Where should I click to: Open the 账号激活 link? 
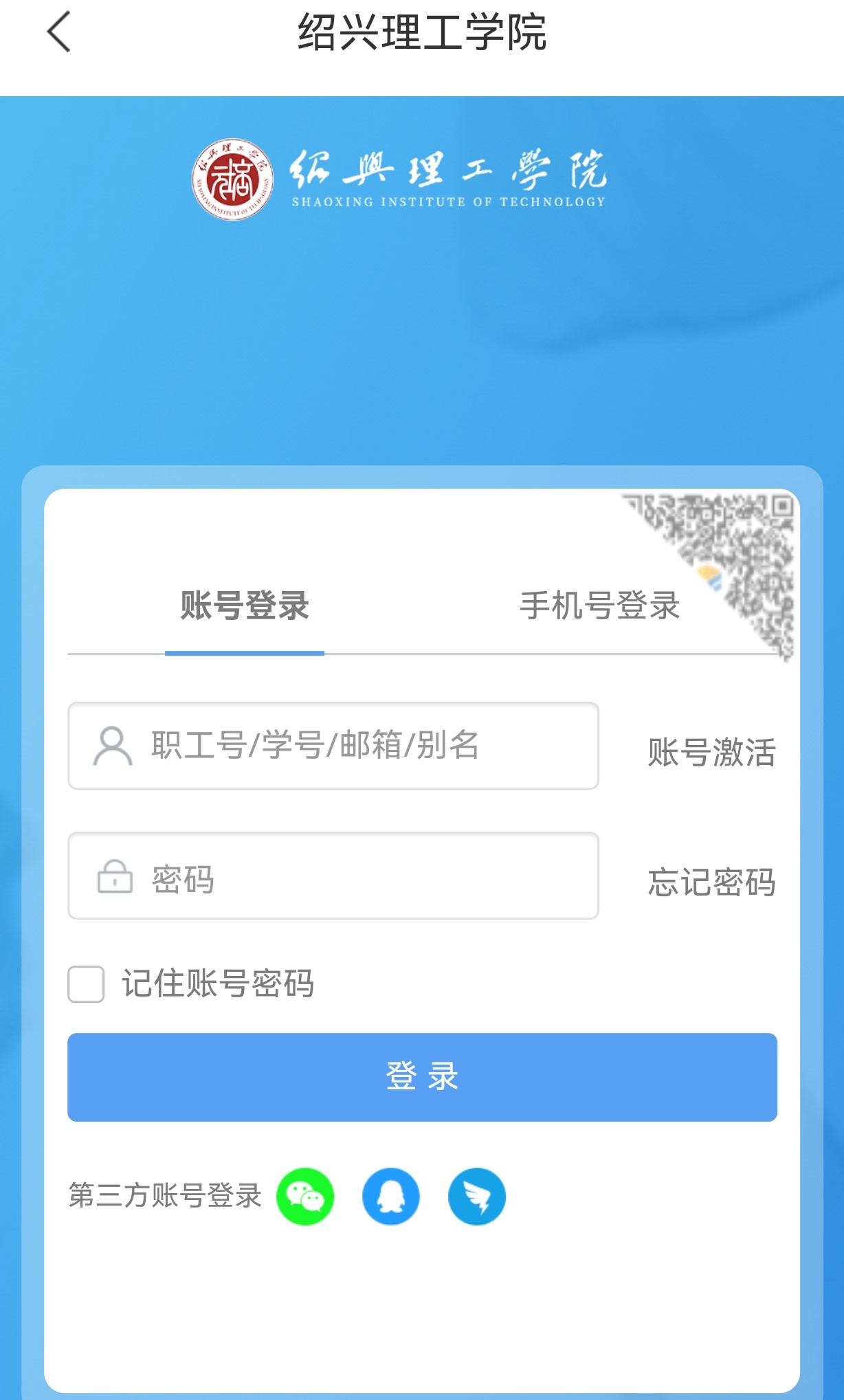[711, 753]
